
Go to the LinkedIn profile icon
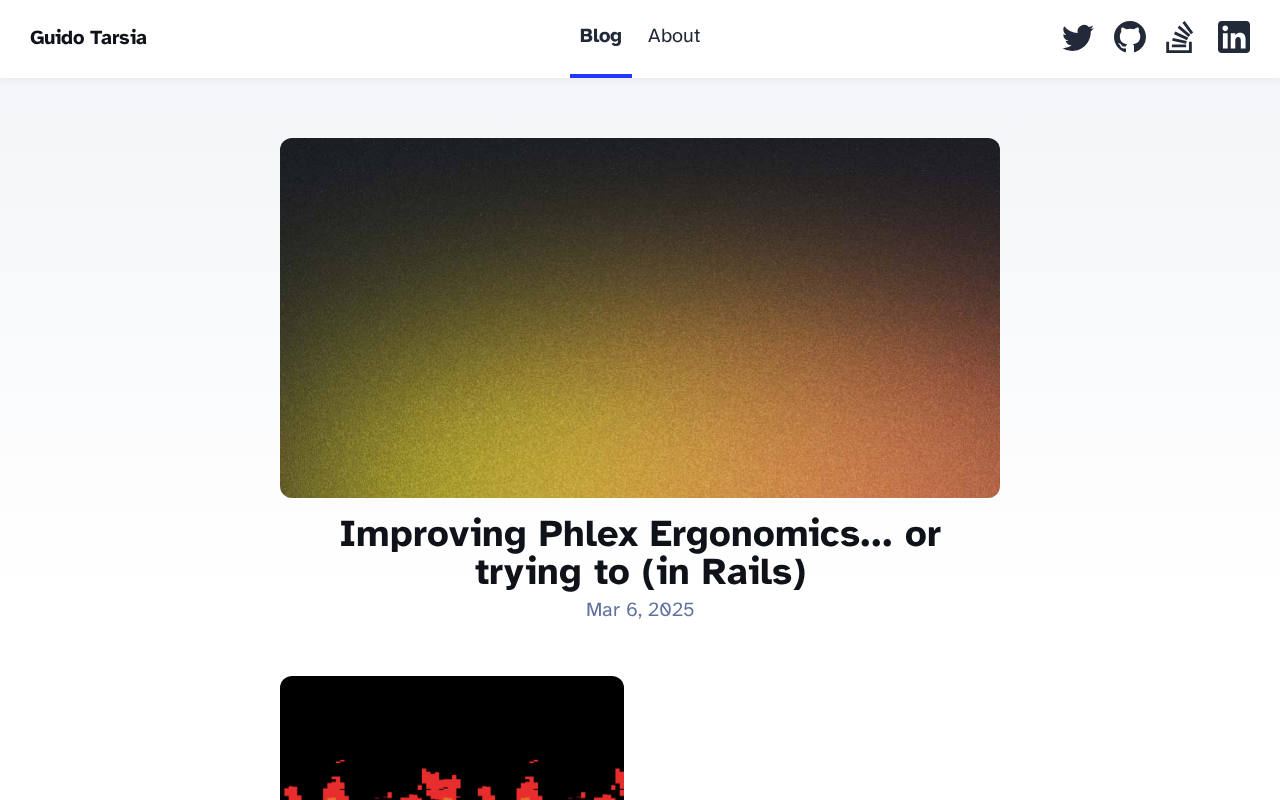(1234, 38)
